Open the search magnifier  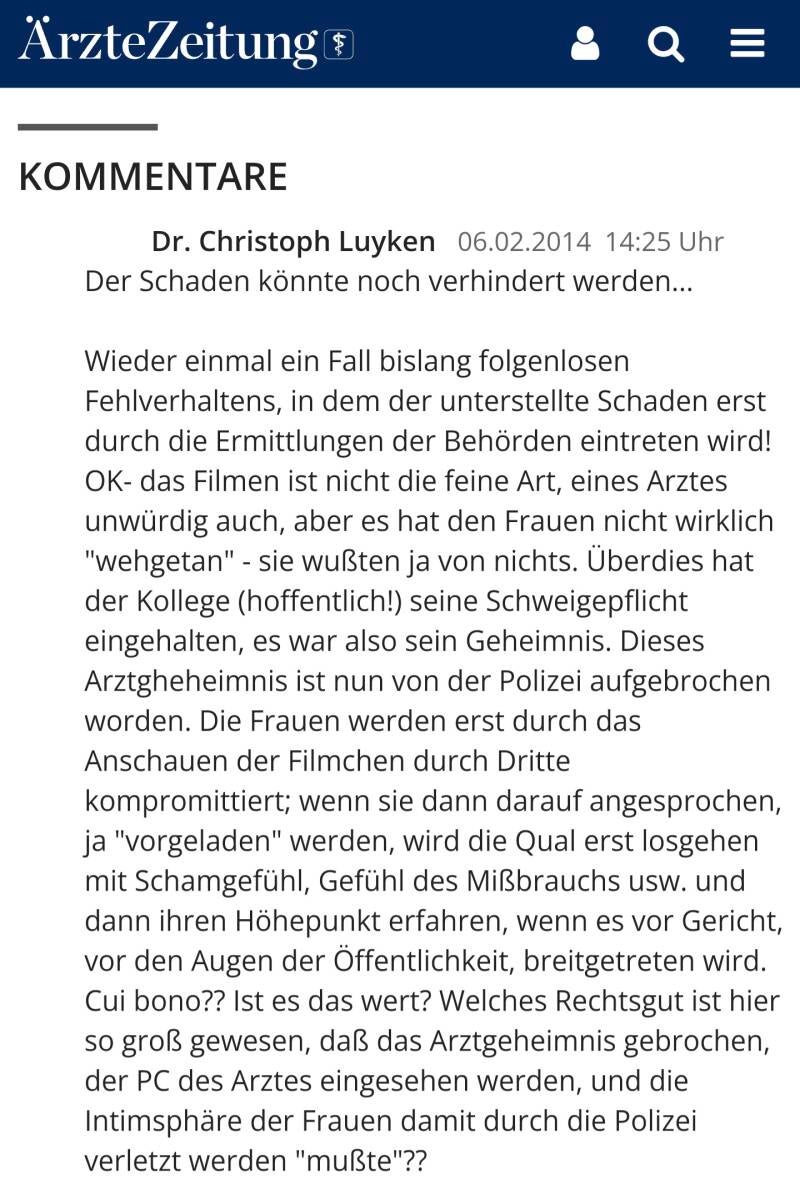[666, 44]
